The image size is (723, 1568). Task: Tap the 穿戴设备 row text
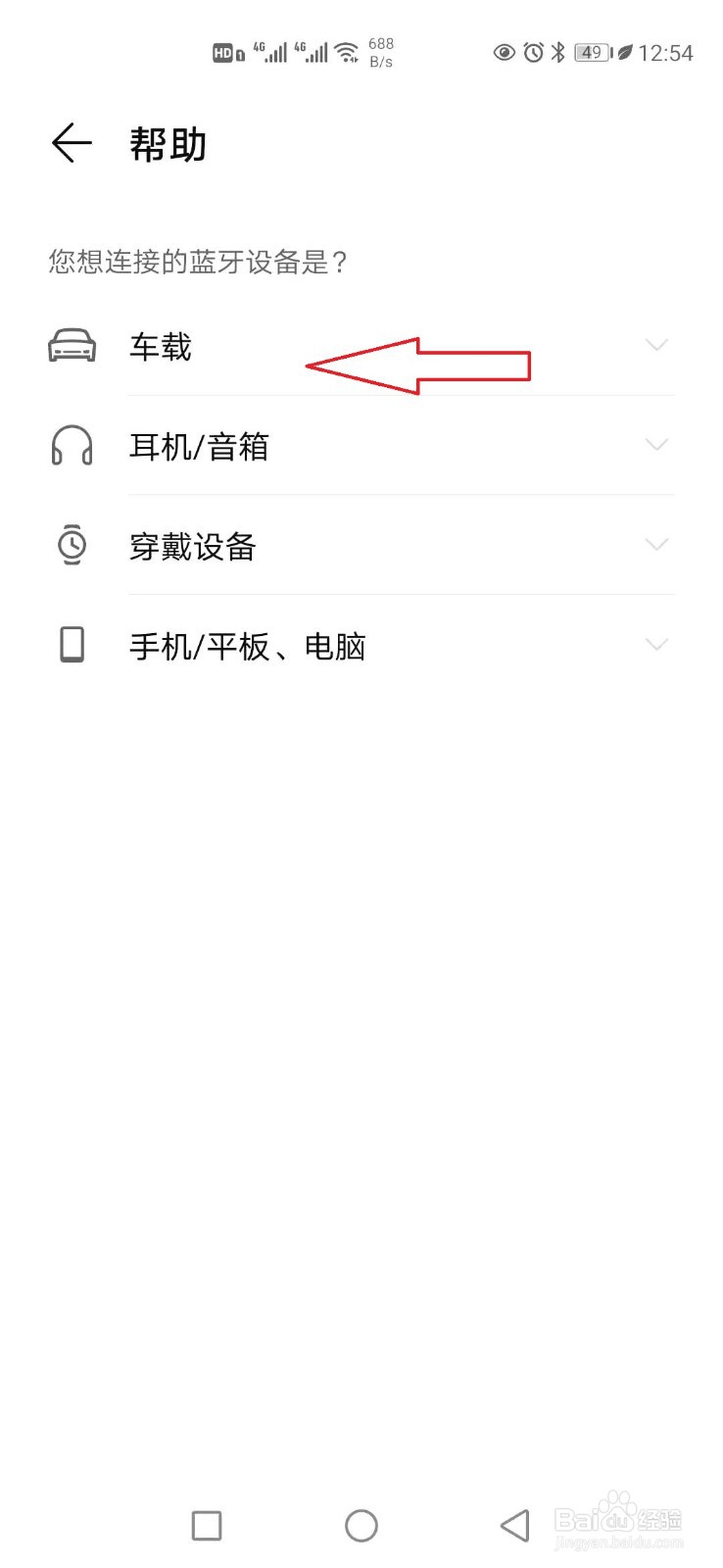pyautogui.click(x=193, y=547)
